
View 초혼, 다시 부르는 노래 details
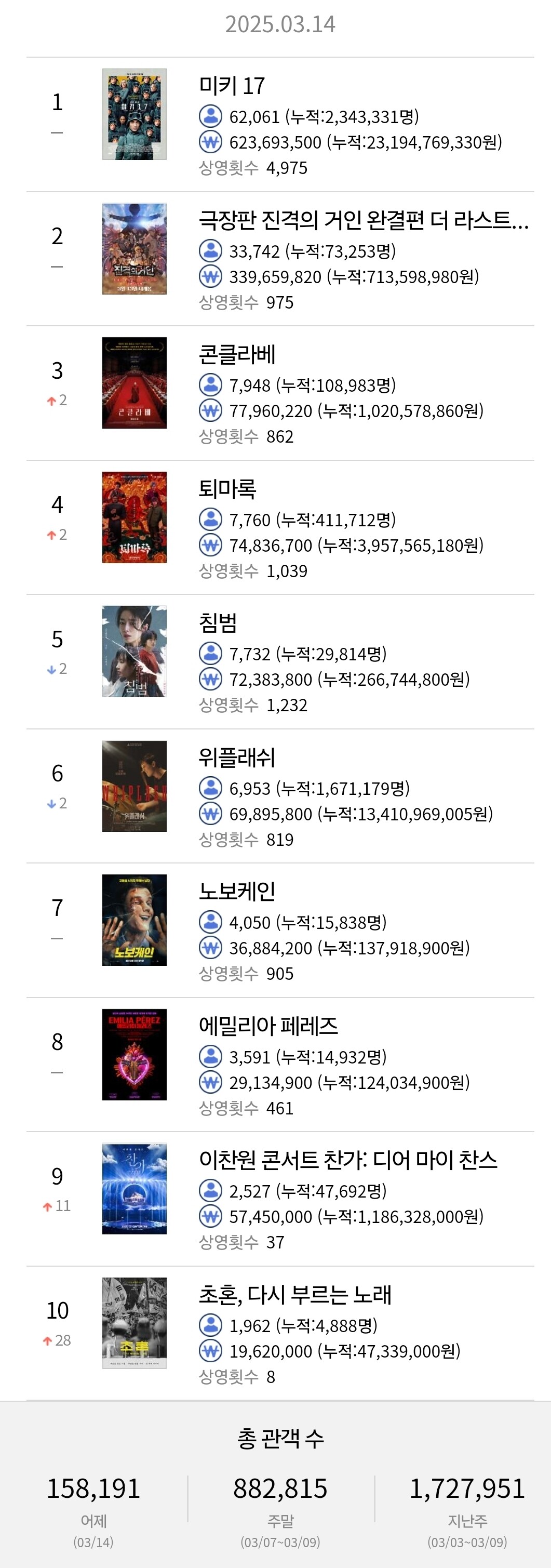pyautogui.click(x=280, y=1334)
